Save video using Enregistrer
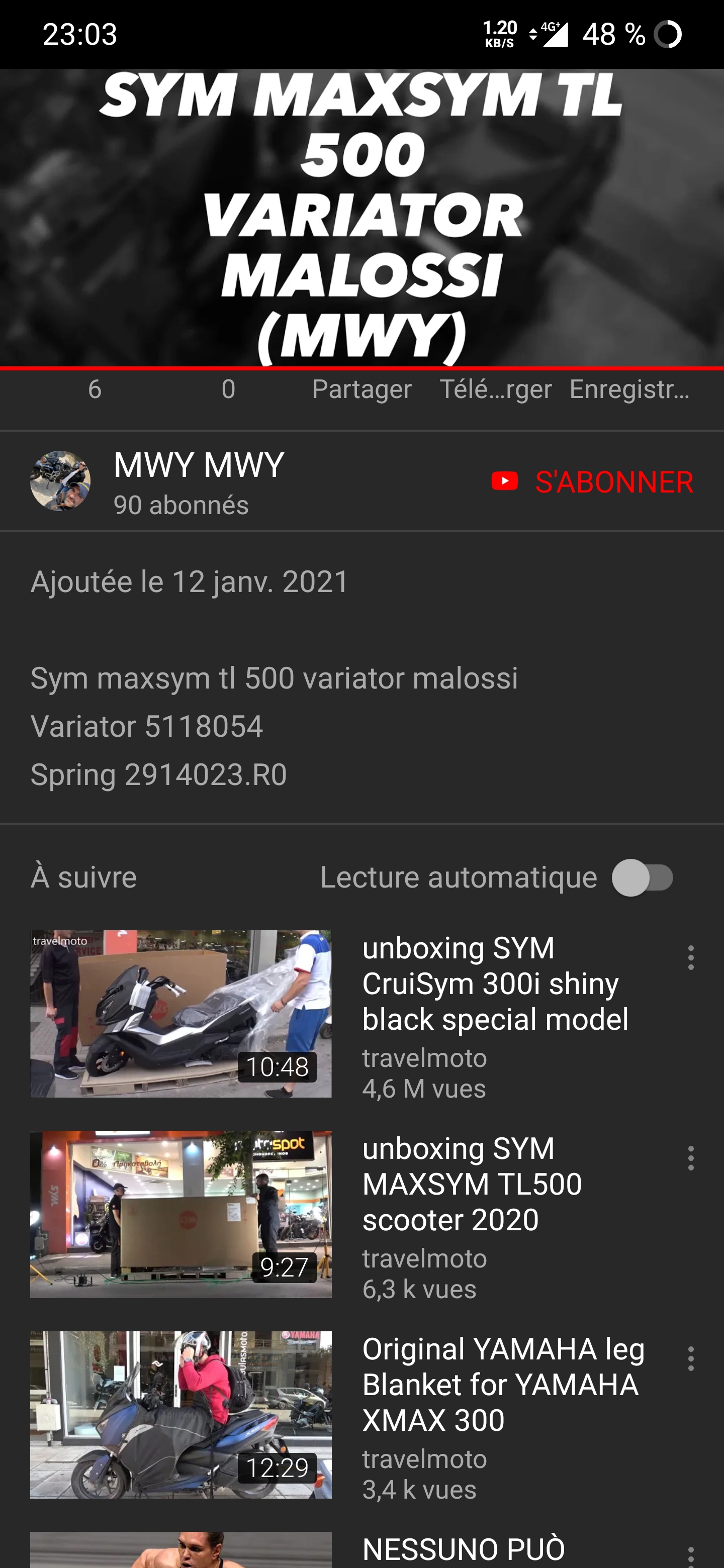This screenshot has height=1568, width=724. pyautogui.click(x=629, y=389)
